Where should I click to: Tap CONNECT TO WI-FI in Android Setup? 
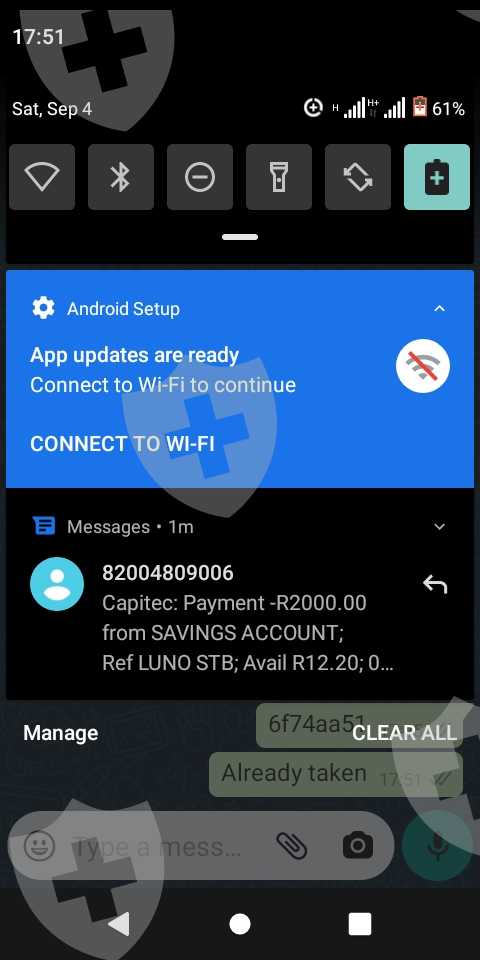point(122,443)
